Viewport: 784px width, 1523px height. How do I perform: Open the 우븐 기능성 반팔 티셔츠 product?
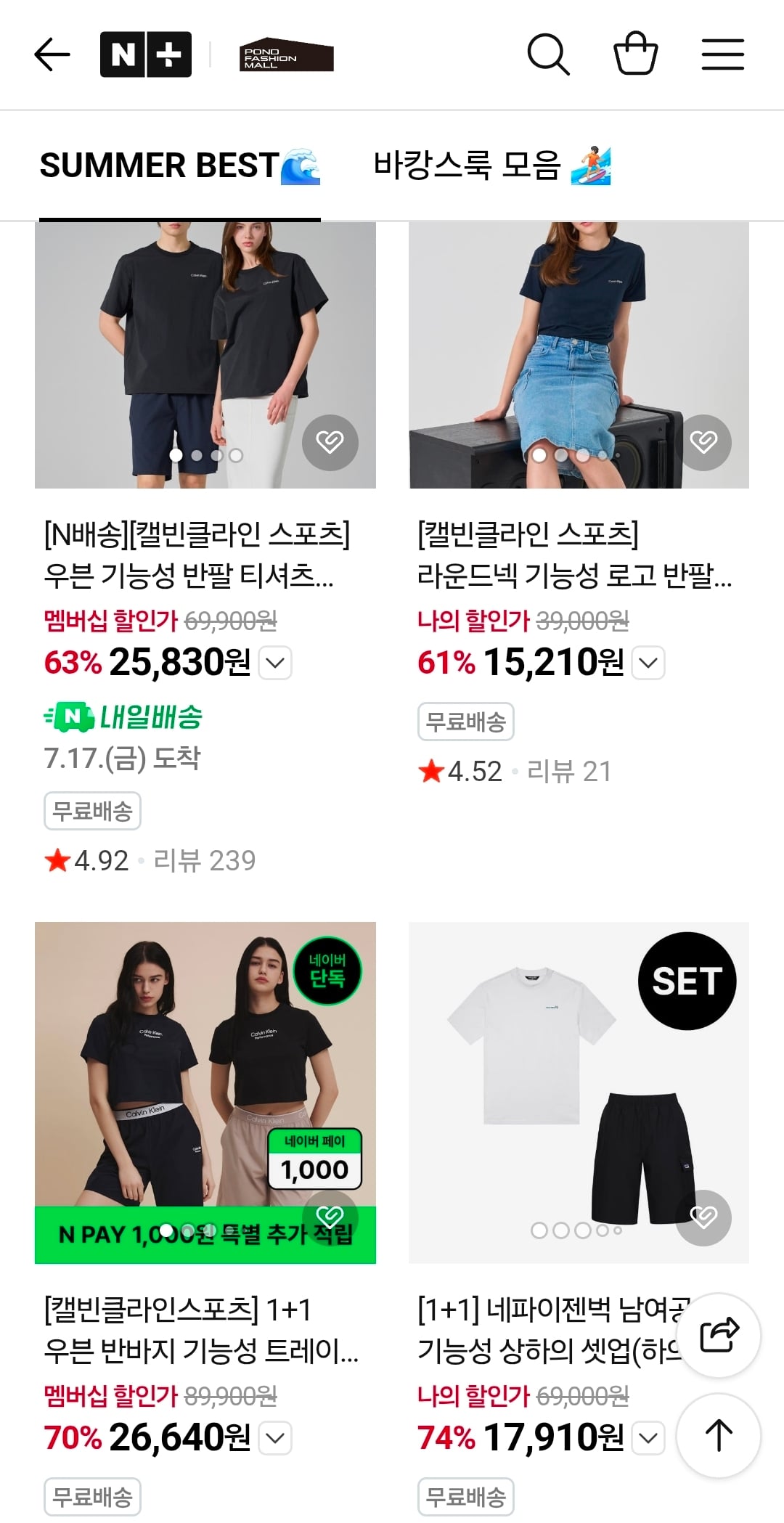[x=196, y=555]
